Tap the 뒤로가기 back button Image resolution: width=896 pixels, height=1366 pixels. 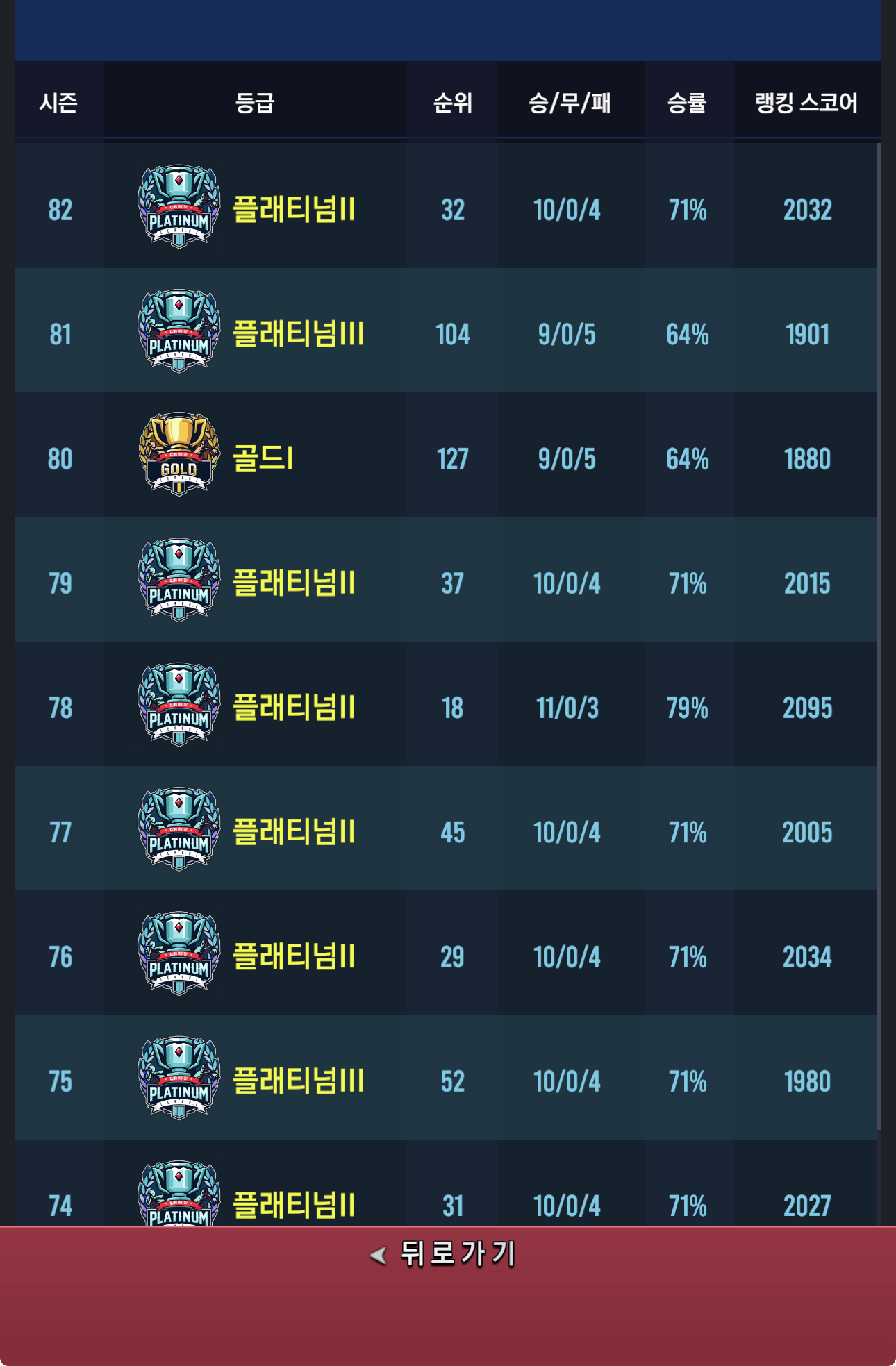pyautogui.click(x=445, y=1254)
